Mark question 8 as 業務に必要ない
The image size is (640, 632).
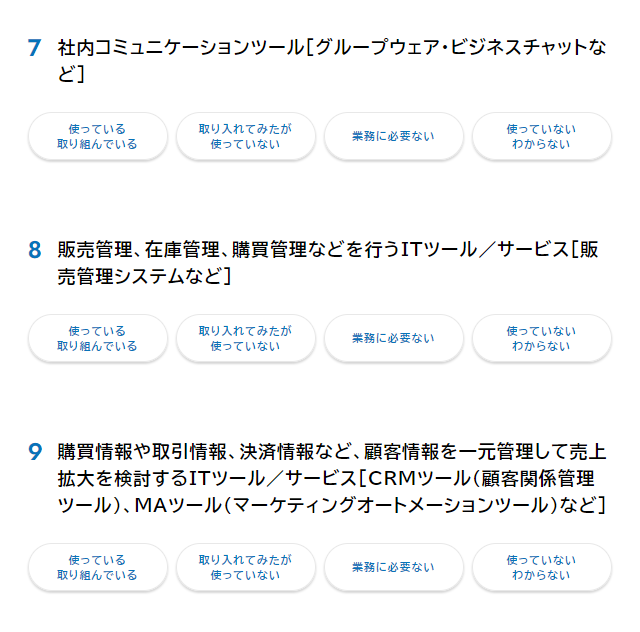[x=393, y=338]
